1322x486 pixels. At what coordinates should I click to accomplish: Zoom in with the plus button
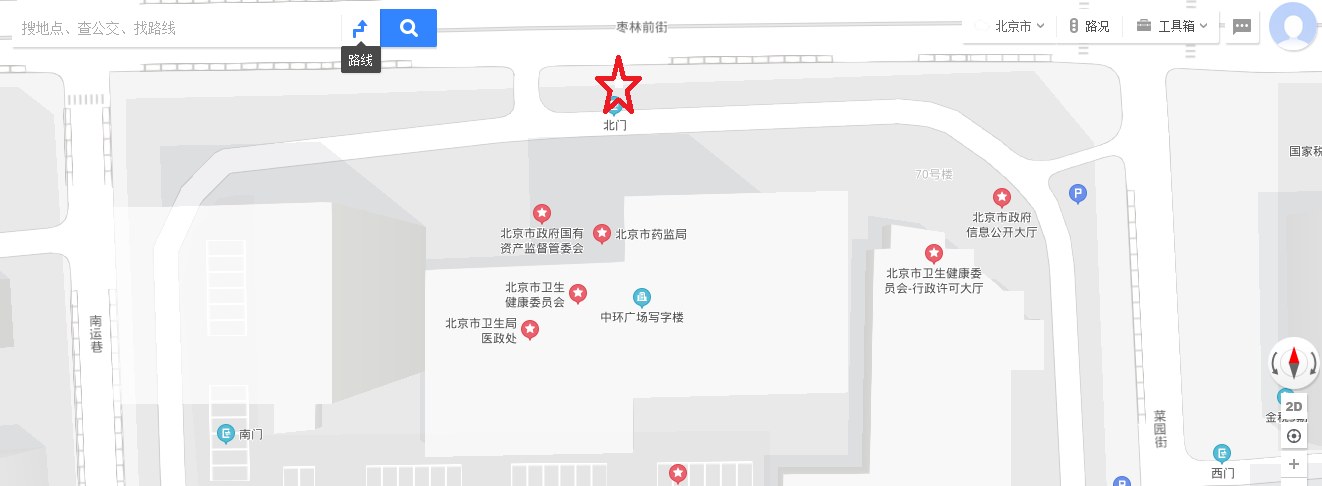(1294, 464)
